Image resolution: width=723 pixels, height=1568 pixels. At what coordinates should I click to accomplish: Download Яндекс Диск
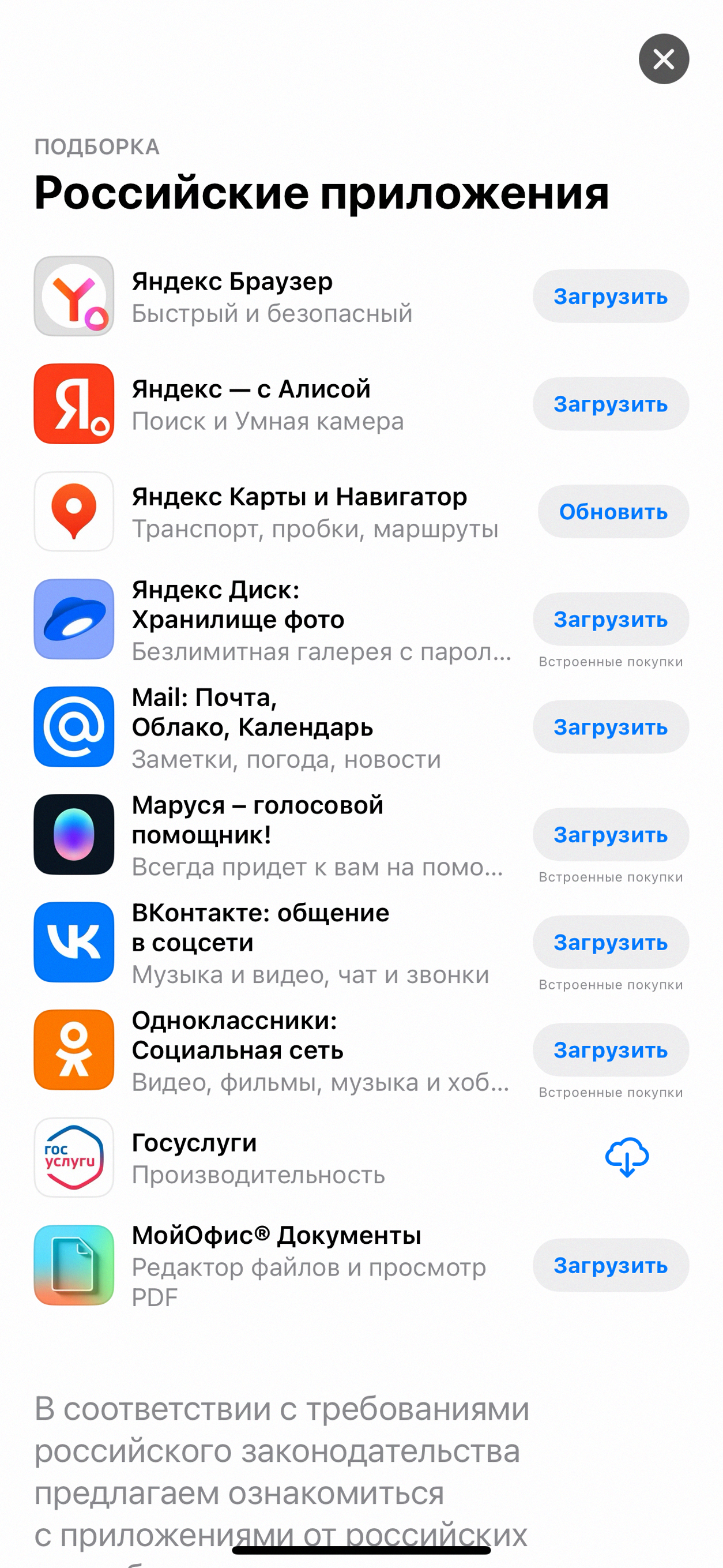tap(611, 620)
